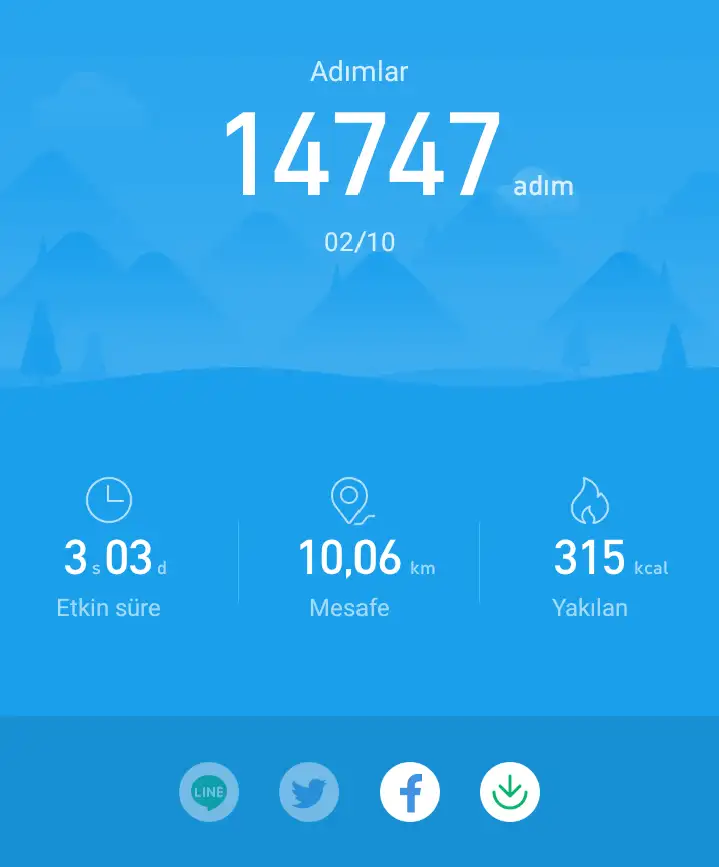Save the step summary image to device
Viewport: 719px width, 867px height.
510,793
